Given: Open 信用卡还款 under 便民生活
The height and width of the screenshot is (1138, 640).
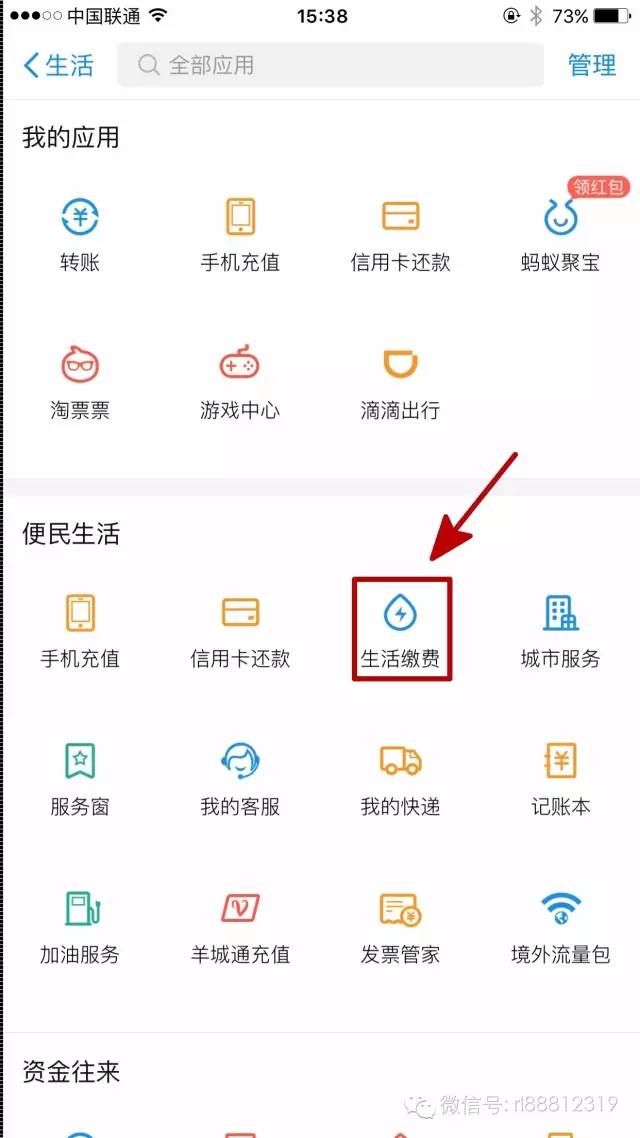Looking at the screenshot, I should click(x=240, y=630).
